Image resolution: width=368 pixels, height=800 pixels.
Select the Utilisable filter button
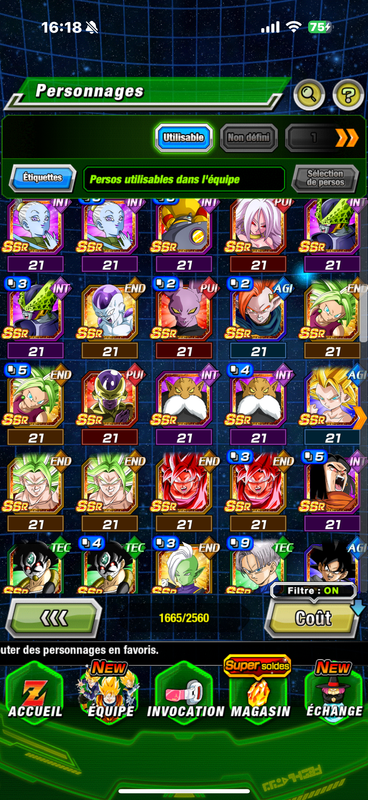tap(183, 137)
